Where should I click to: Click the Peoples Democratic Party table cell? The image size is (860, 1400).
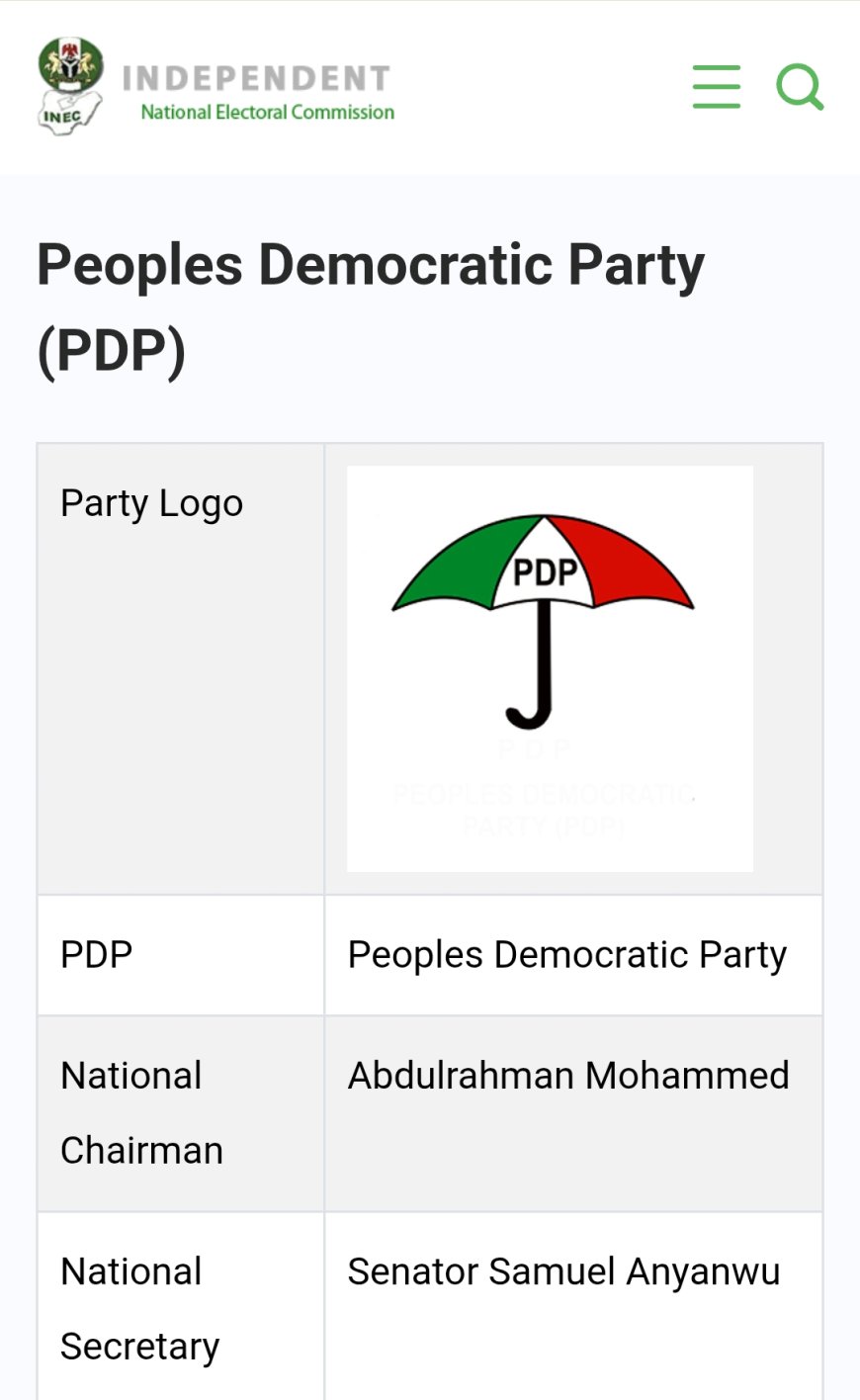(567, 955)
